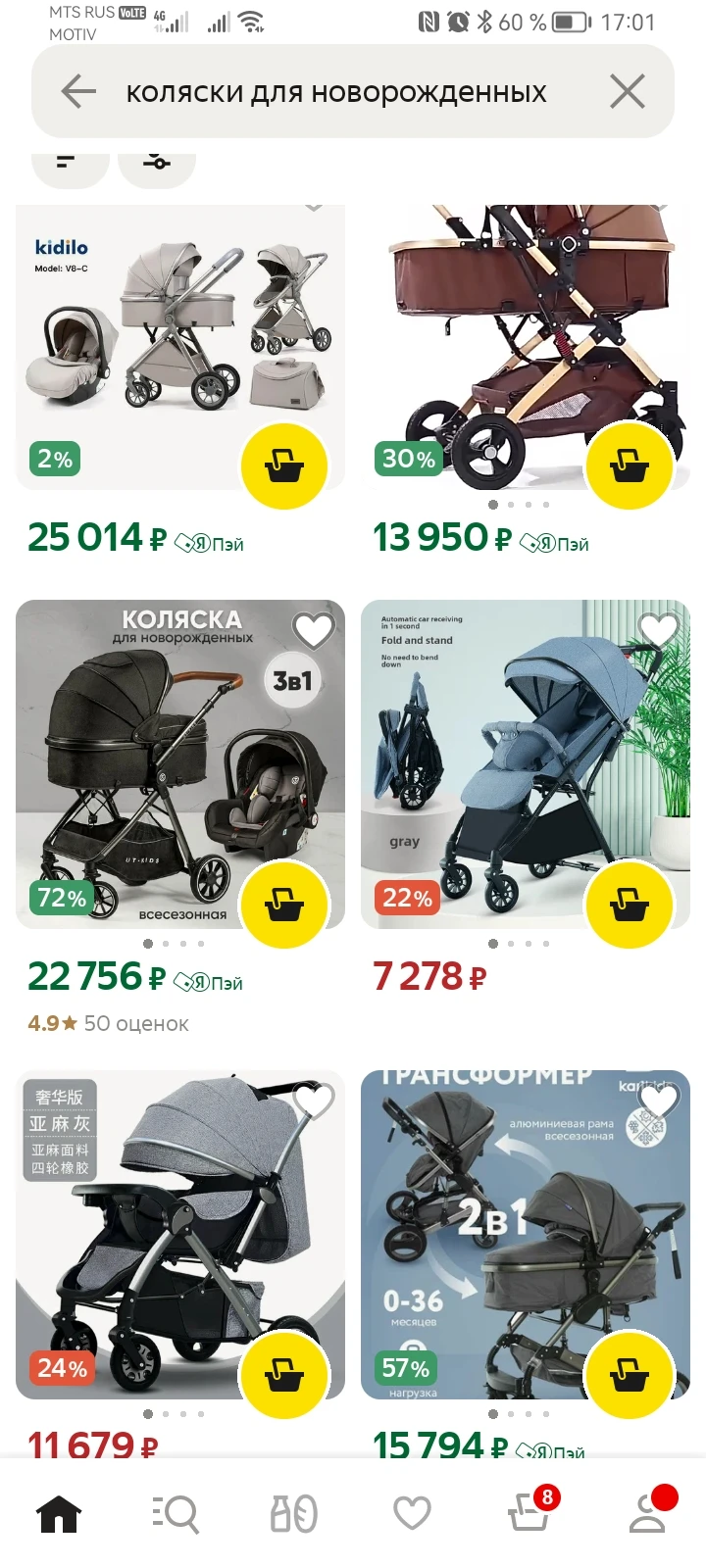Open the favorites heart tab

coord(412,1514)
